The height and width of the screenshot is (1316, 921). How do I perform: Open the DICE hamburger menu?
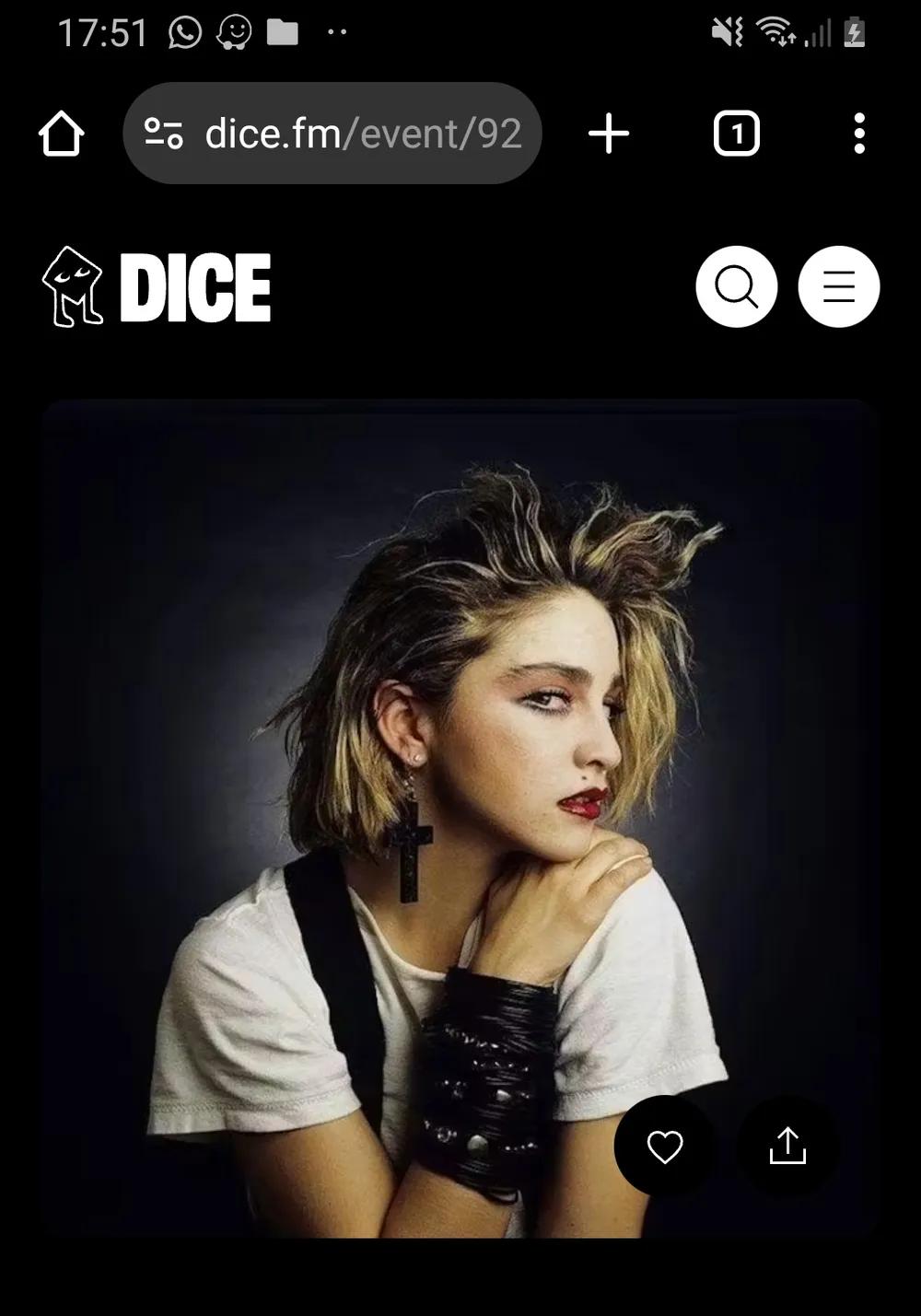click(838, 287)
